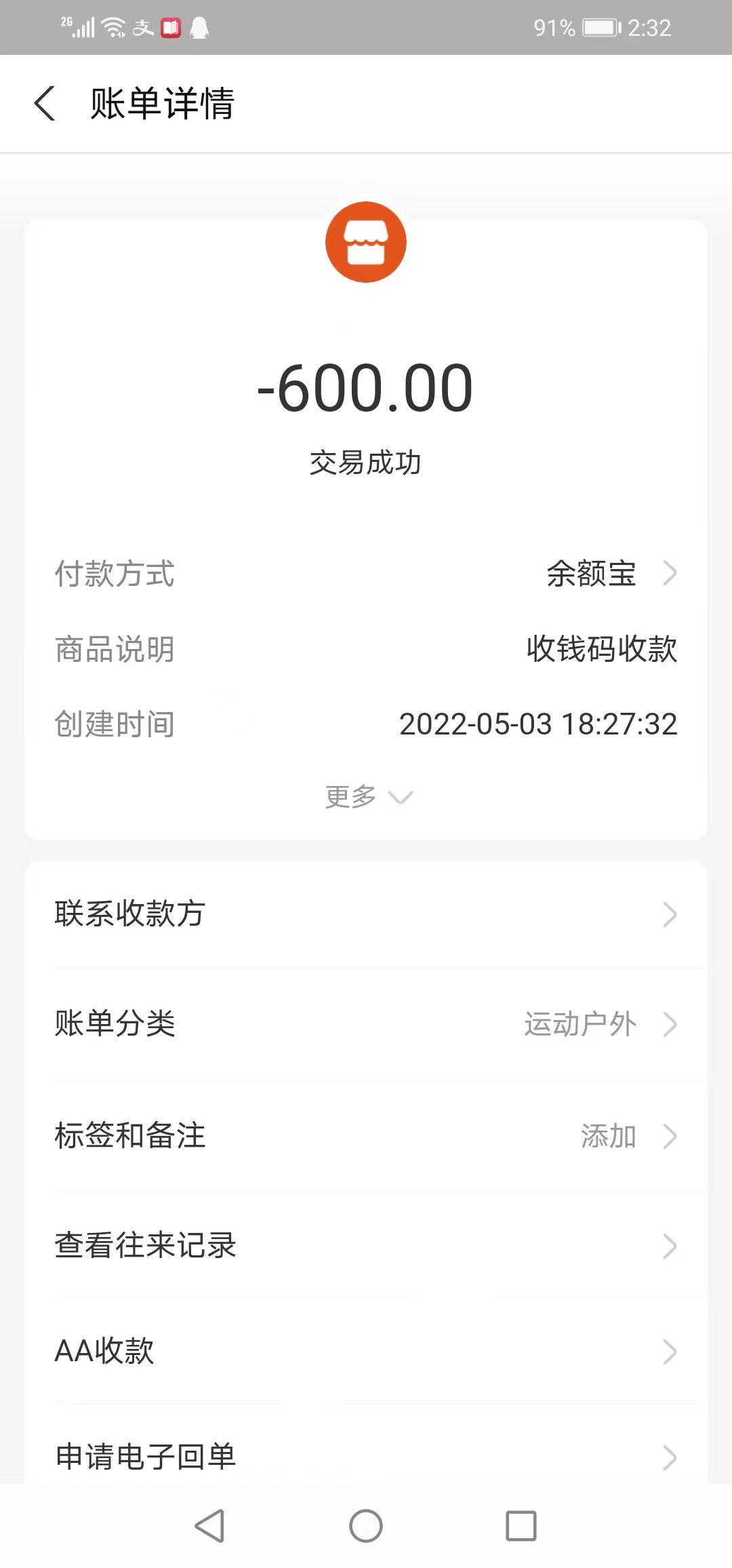Open 查看往来记录
The image size is (732, 1568).
(x=366, y=1245)
